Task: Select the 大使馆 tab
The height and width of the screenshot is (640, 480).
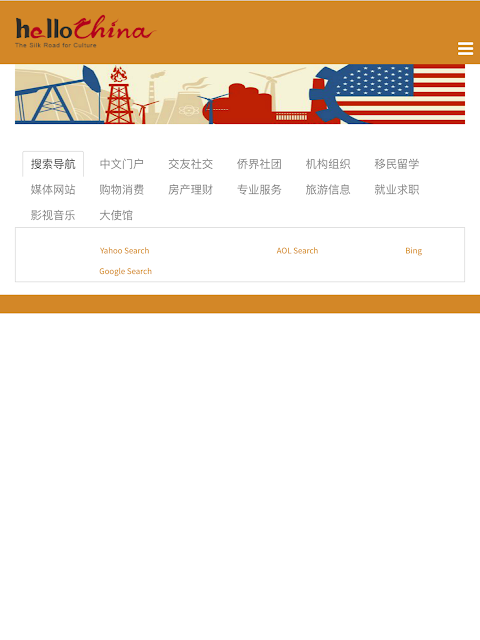Action: tap(116, 215)
